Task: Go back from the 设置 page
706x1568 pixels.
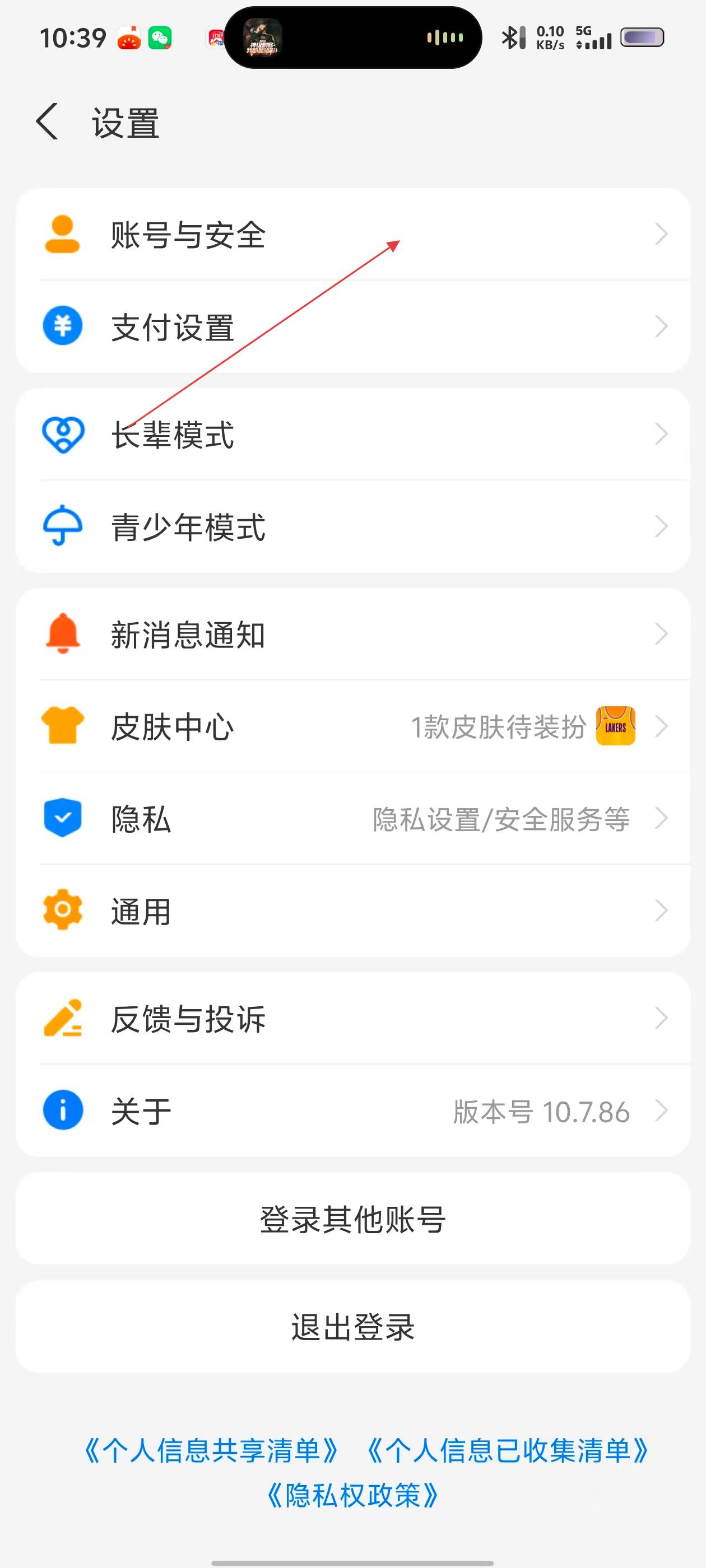Action: tap(48, 122)
